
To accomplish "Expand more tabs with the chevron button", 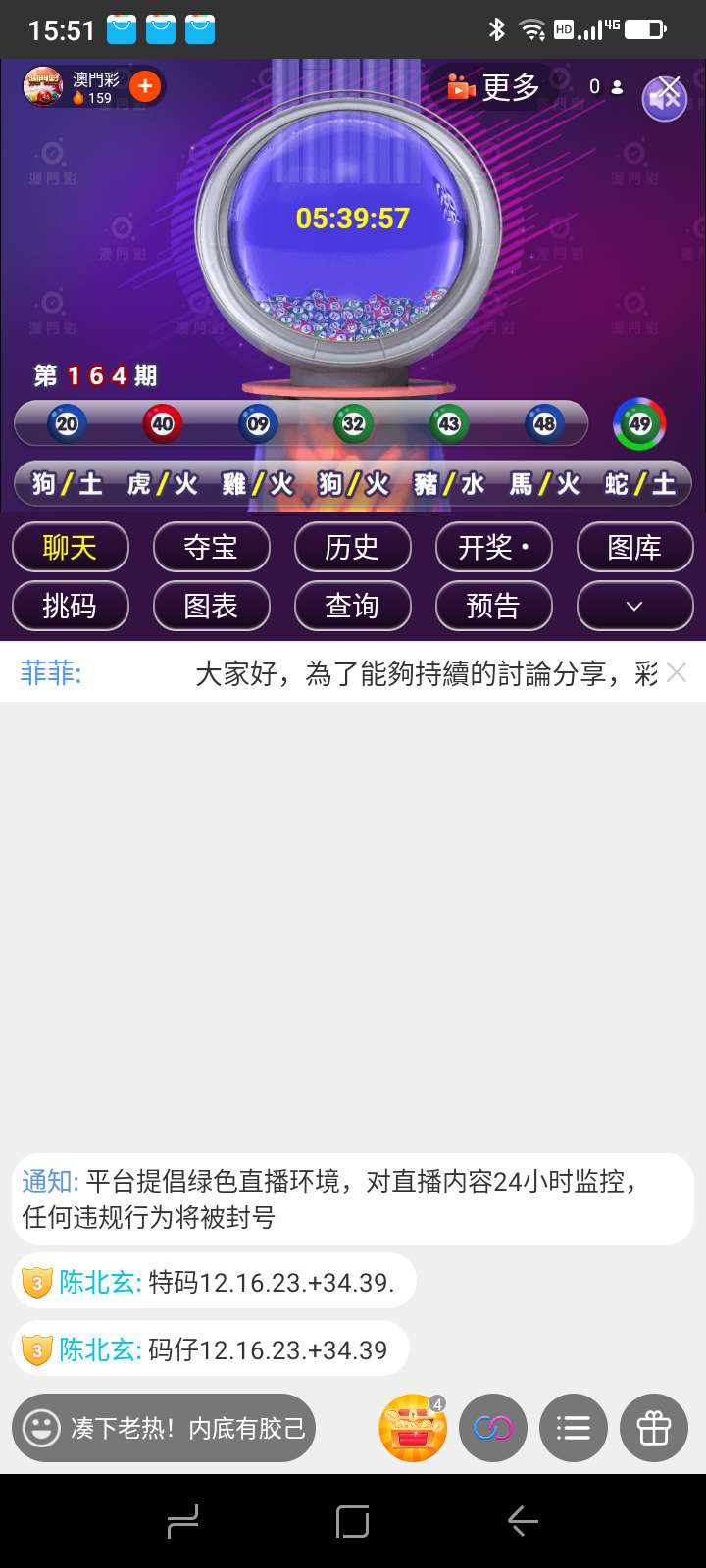I will 634,606.
